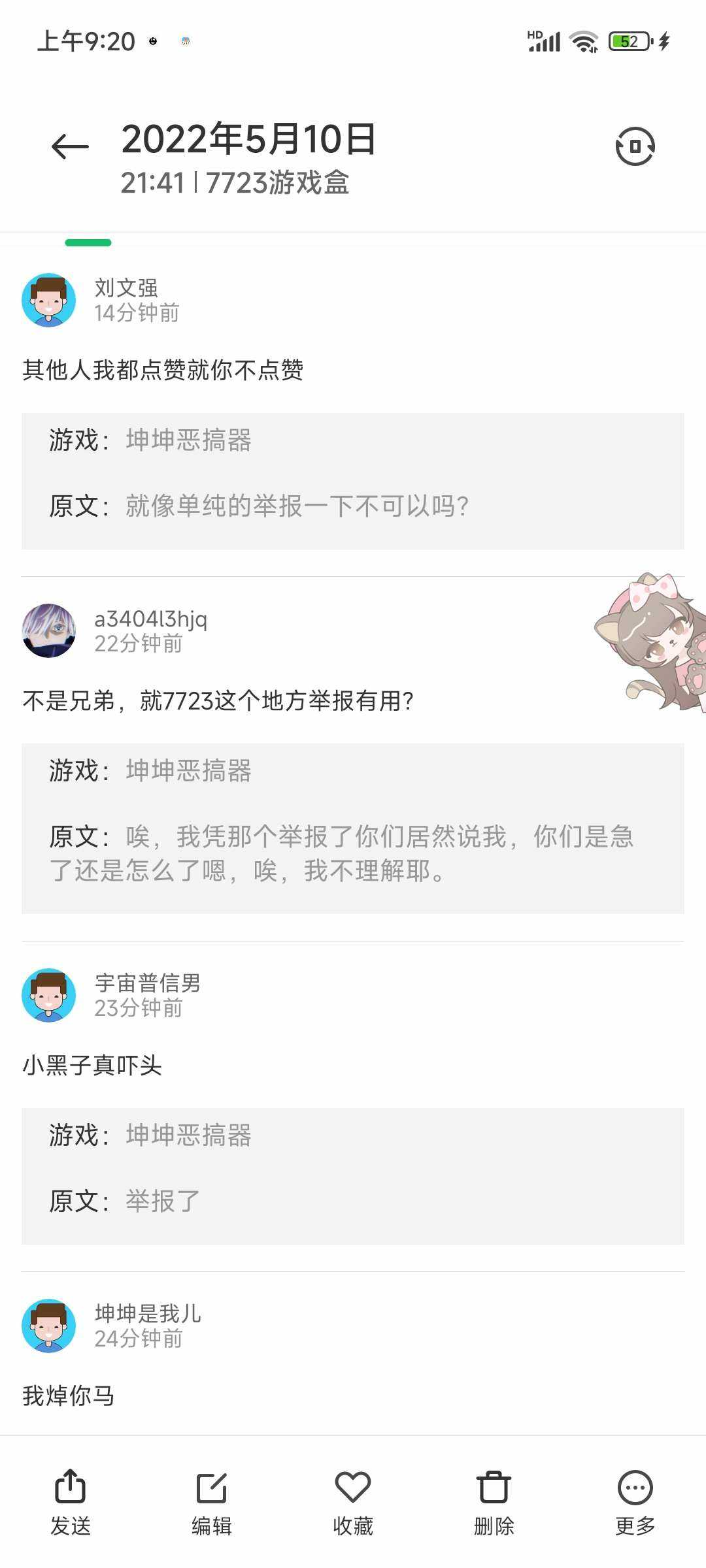Tap the circular capture icon at top right
Image resolution: width=706 pixels, height=1568 pixels.
[x=635, y=145]
